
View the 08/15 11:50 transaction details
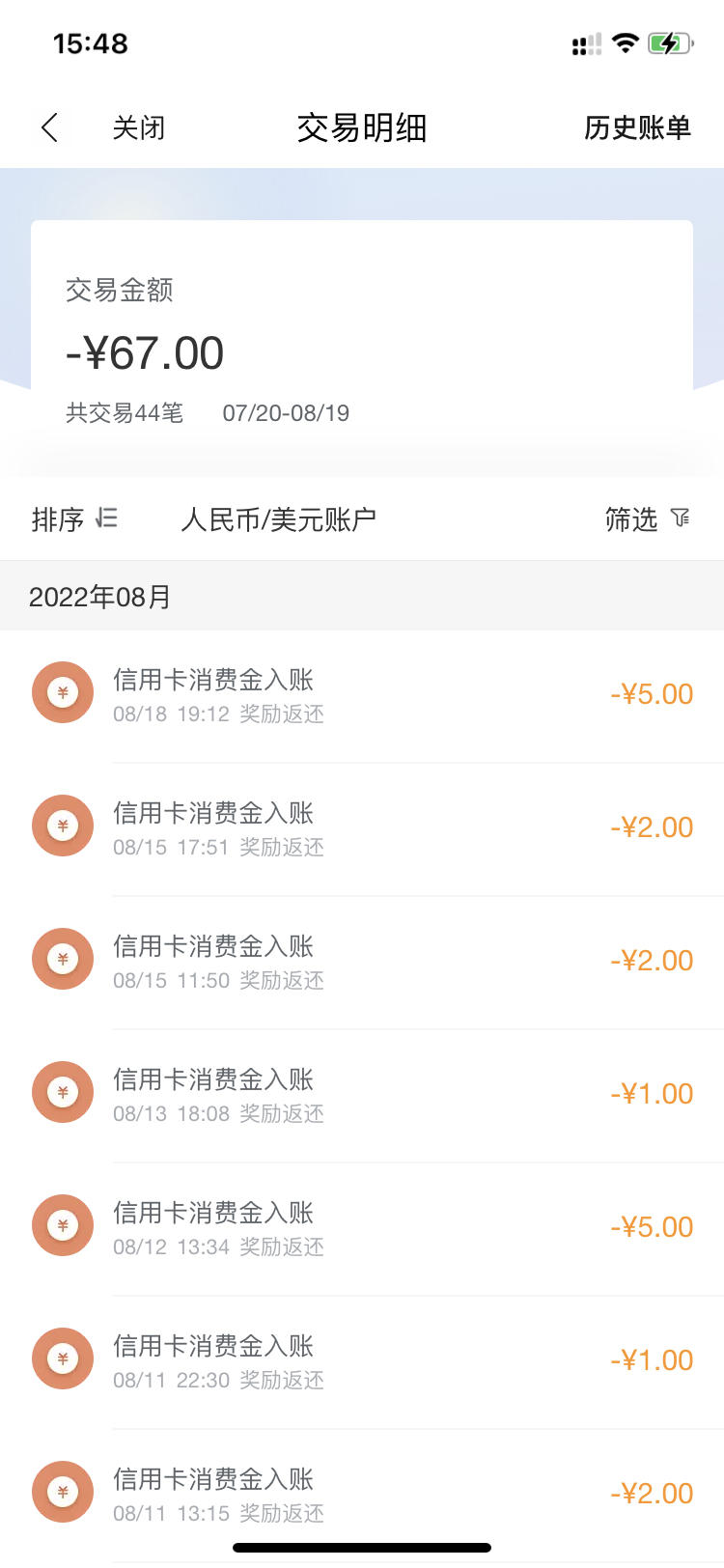[x=362, y=962]
